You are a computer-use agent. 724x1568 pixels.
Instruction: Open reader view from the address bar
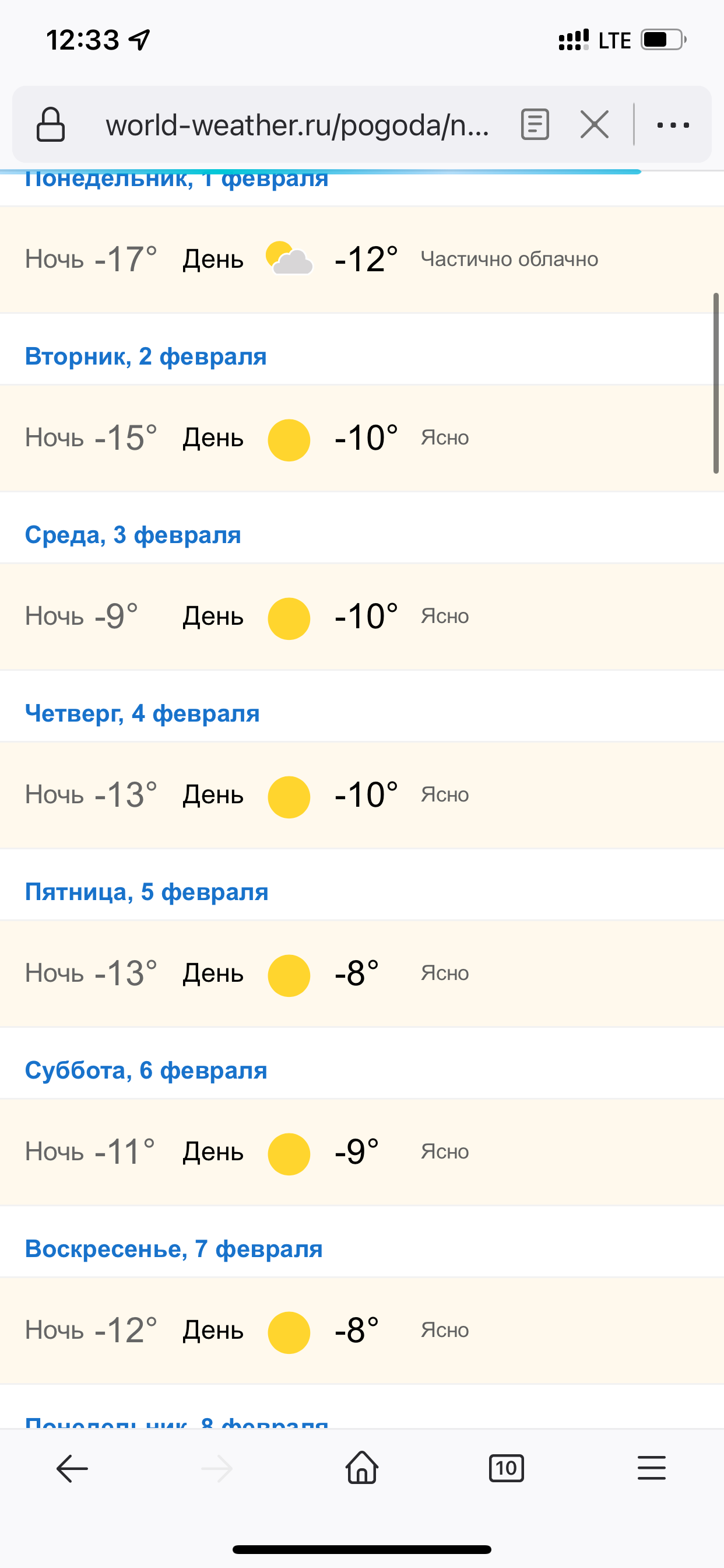[x=535, y=125]
